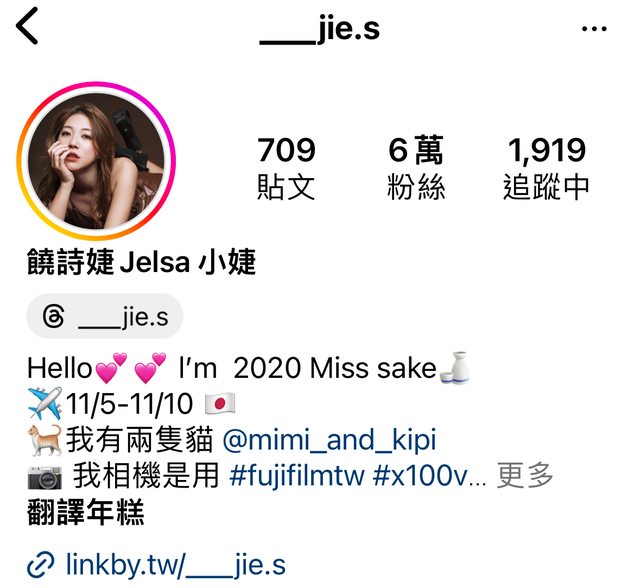Open the #fujifilmtw hashtag
Image resolution: width=640 pixels, height=588 pixels.
296,476
